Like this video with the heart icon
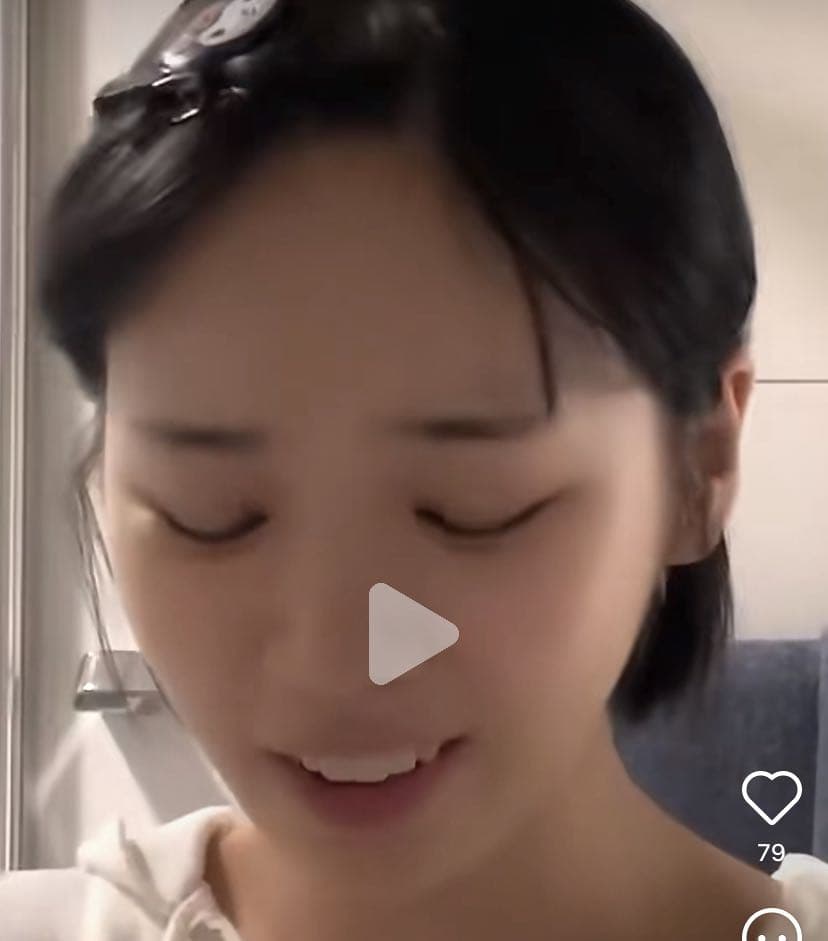828x941 pixels. (771, 797)
